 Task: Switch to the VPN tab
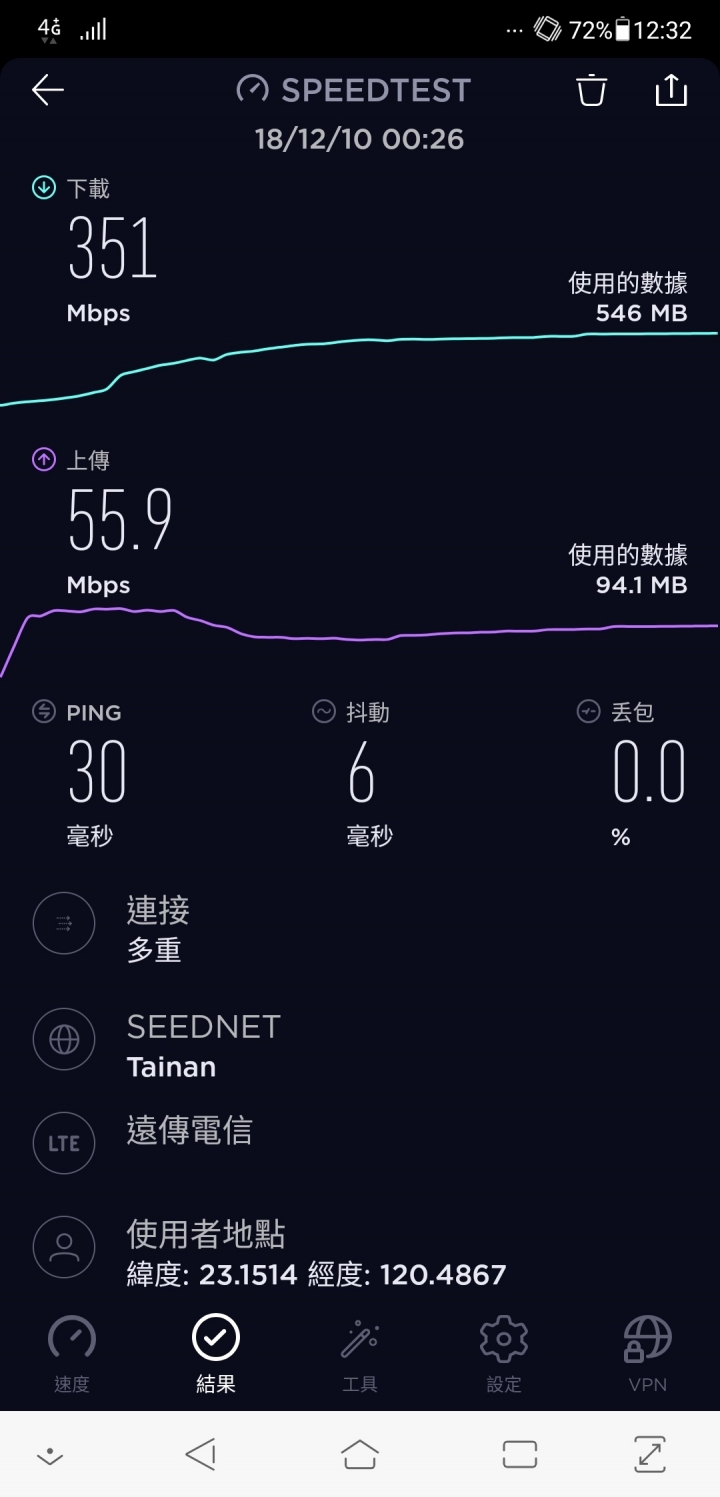click(x=648, y=1355)
